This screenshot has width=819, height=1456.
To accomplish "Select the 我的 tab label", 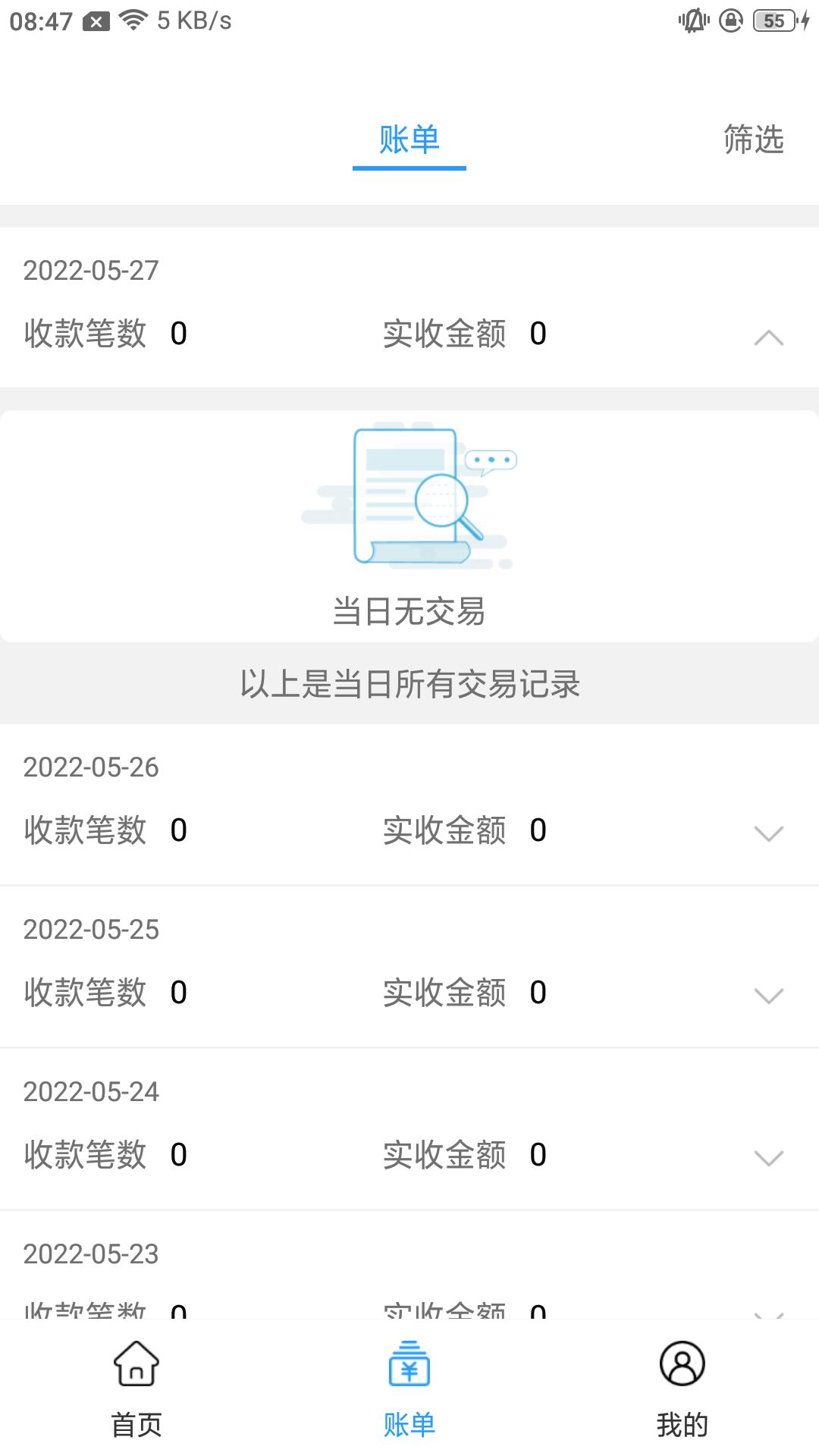I will tap(681, 1424).
